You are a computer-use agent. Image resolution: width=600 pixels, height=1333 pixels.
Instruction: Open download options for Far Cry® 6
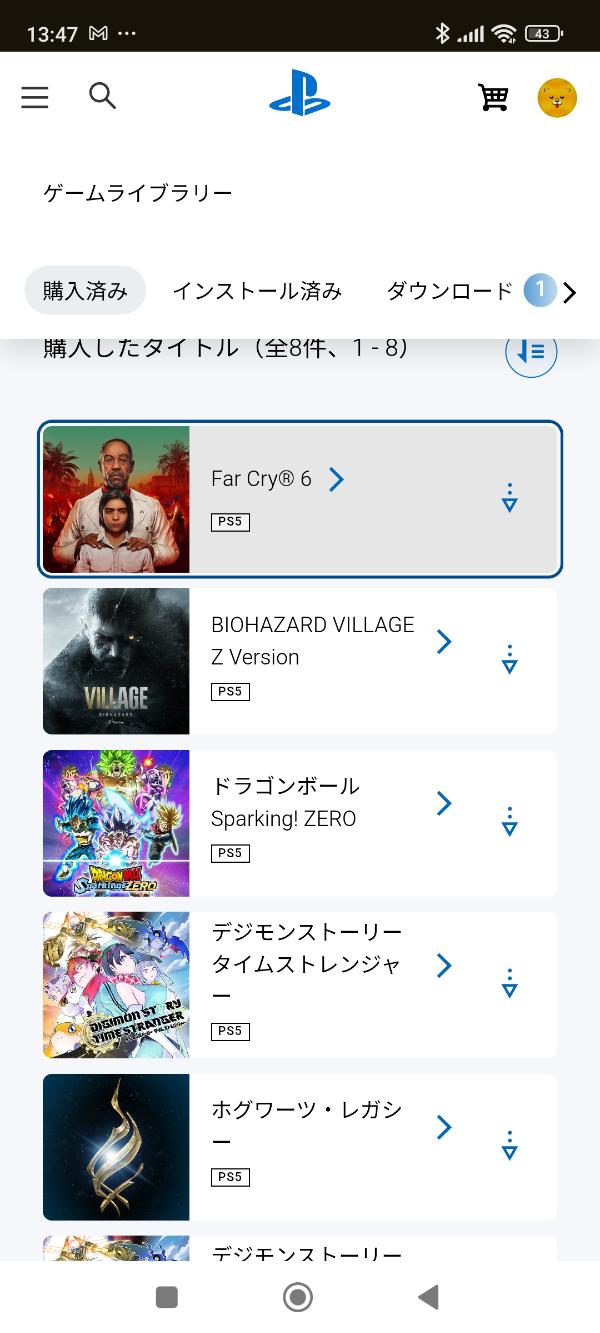[509, 498]
